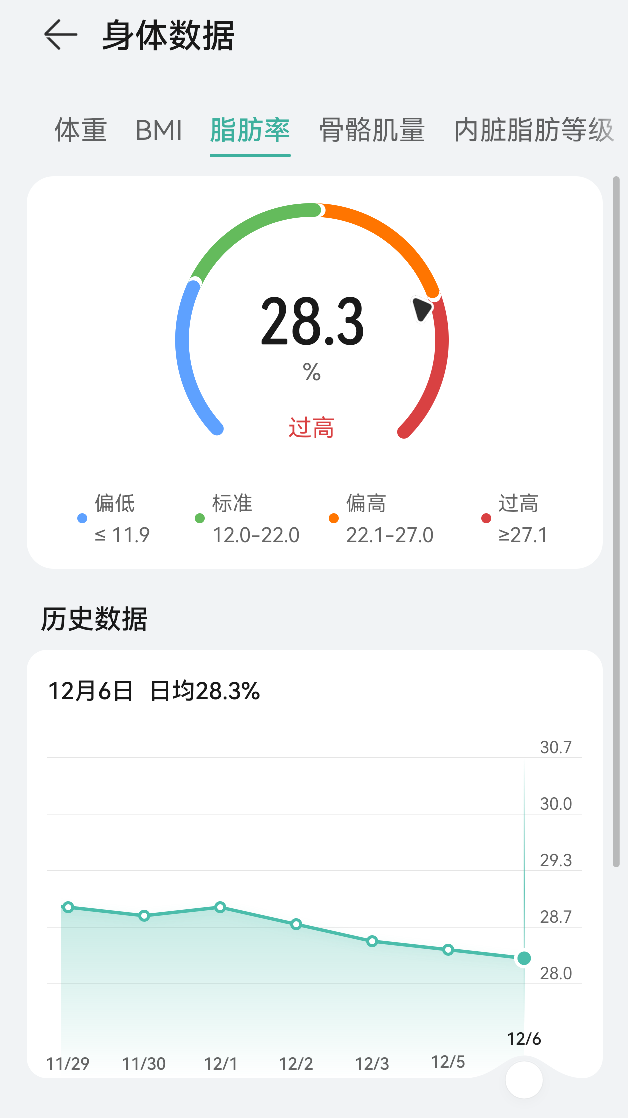
Task: Open the 骨骼肌量 tab
Action: point(372,130)
